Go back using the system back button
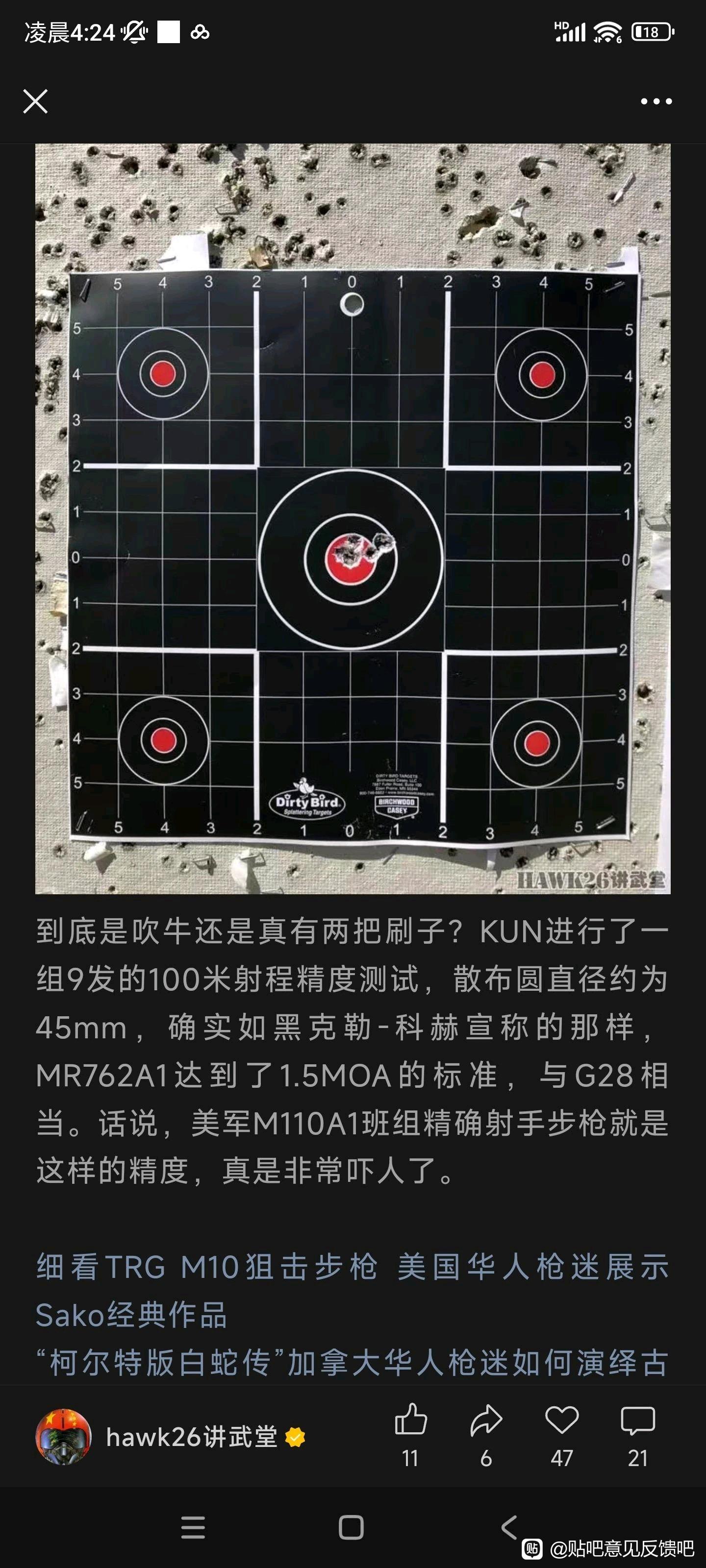This screenshot has height=1568, width=706. (x=509, y=1527)
